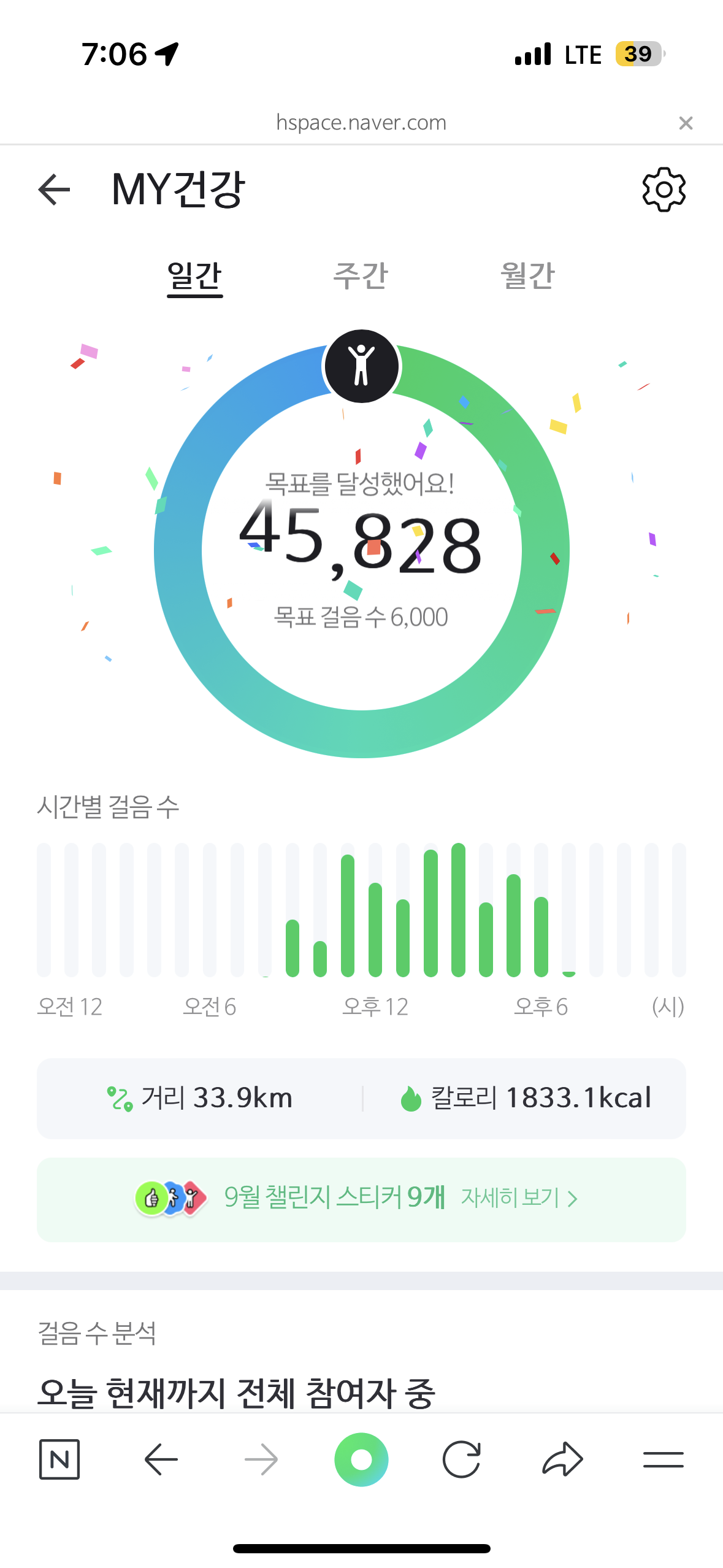
Task: Open the Naver home N button
Action: [x=59, y=1459]
